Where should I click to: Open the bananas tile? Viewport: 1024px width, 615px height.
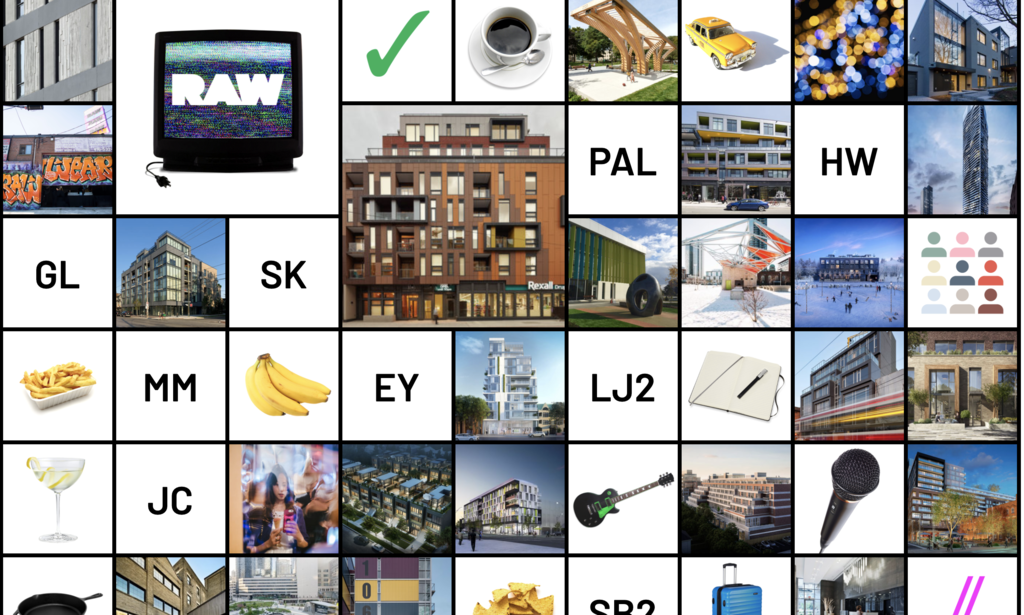coord(284,387)
